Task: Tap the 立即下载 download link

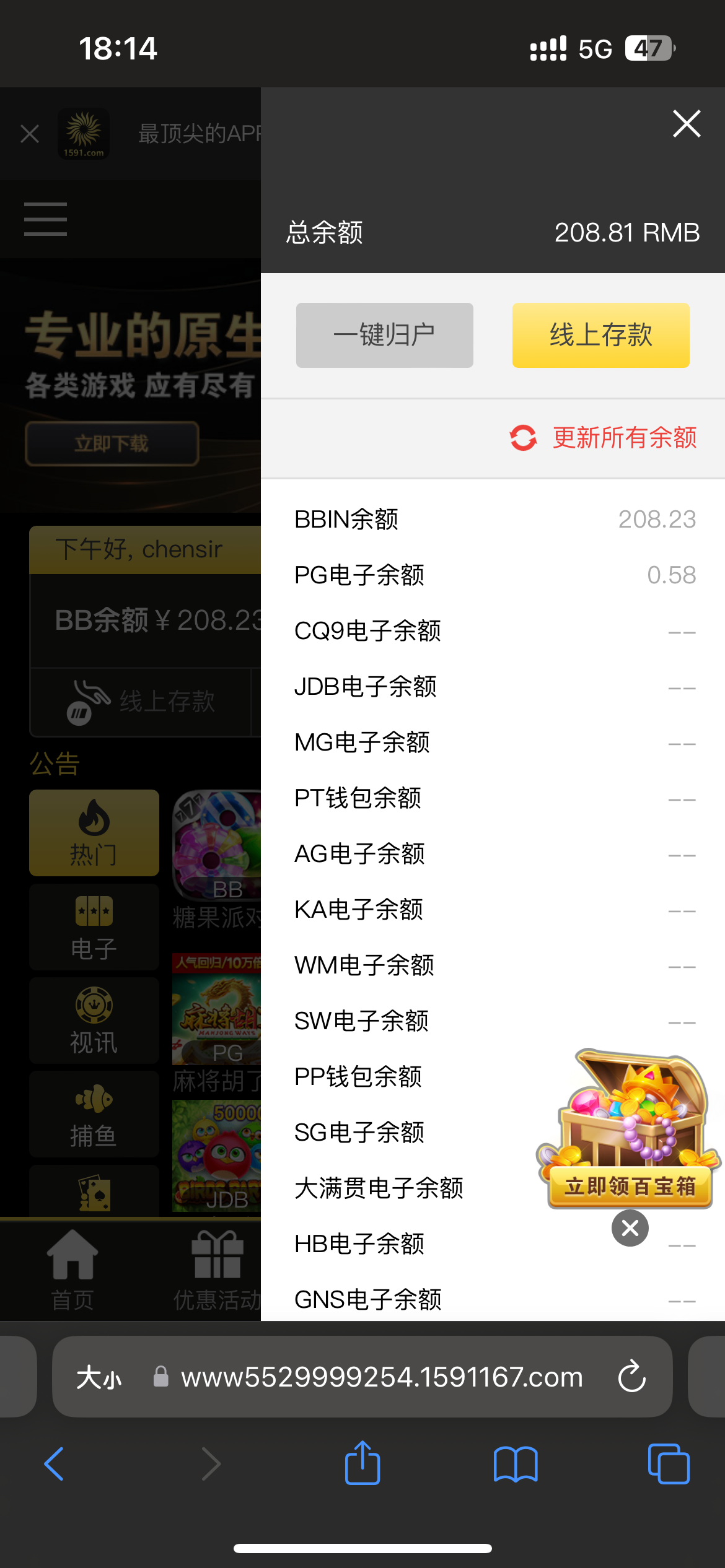Action: point(112,443)
